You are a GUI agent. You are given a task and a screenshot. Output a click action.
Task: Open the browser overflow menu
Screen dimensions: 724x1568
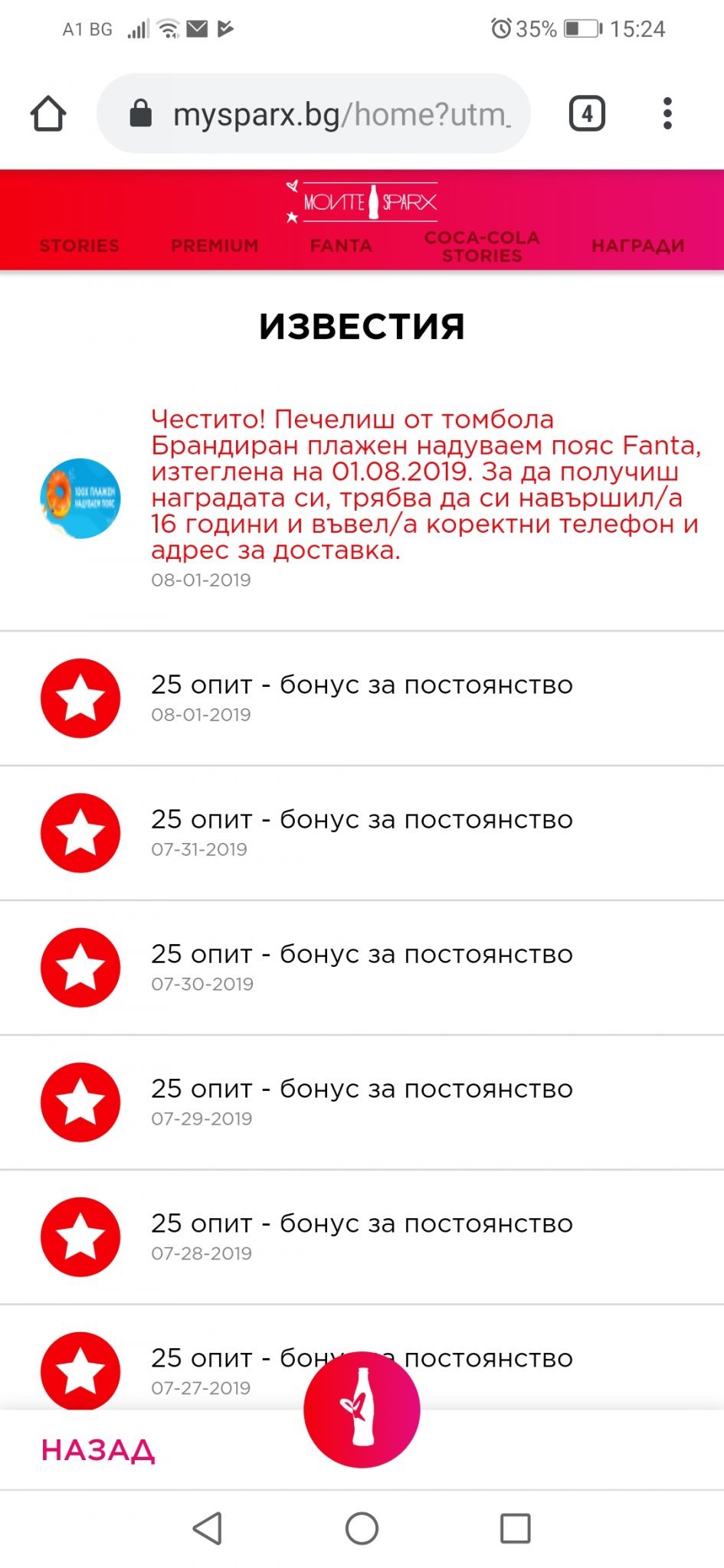click(x=667, y=114)
